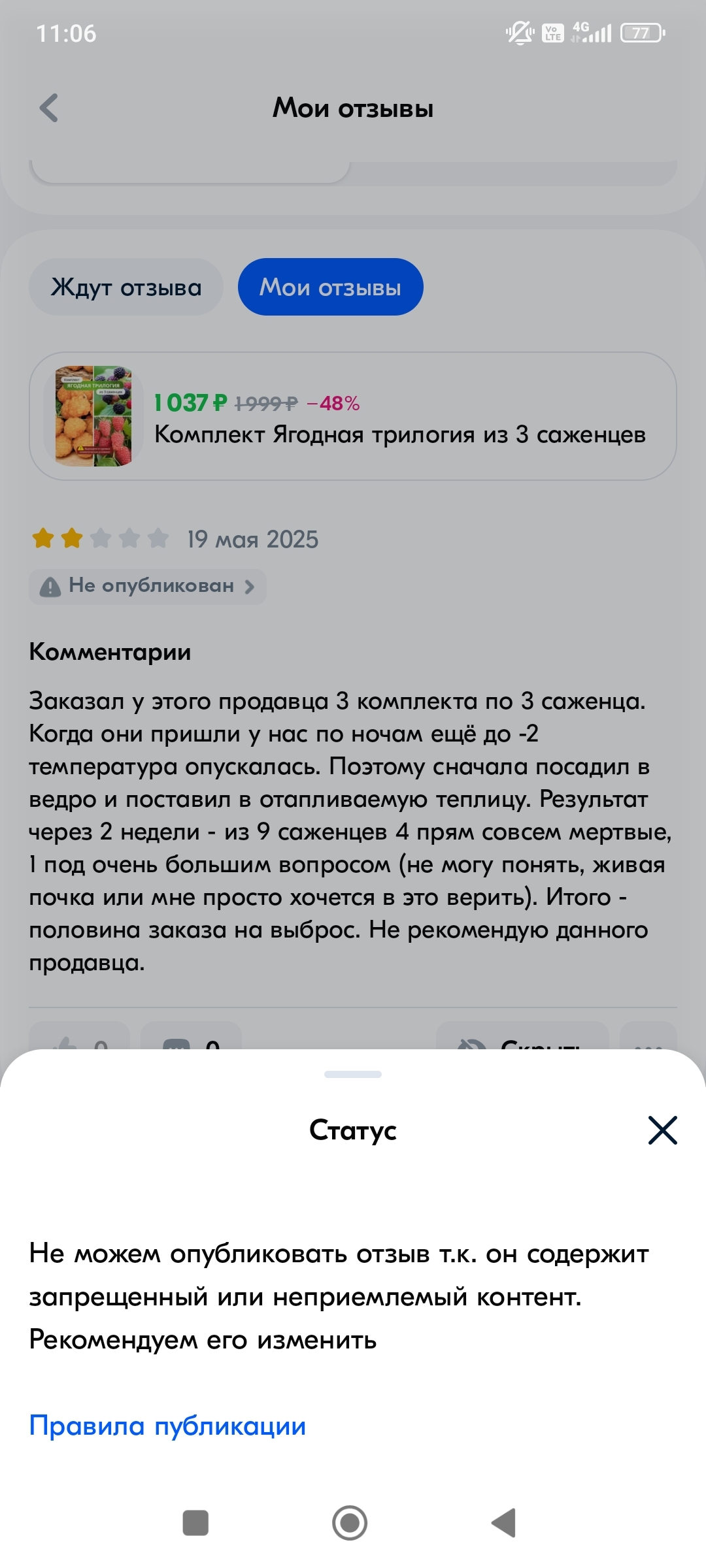Open the Комплект Ягодная трилогия product card

coord(353,416)
